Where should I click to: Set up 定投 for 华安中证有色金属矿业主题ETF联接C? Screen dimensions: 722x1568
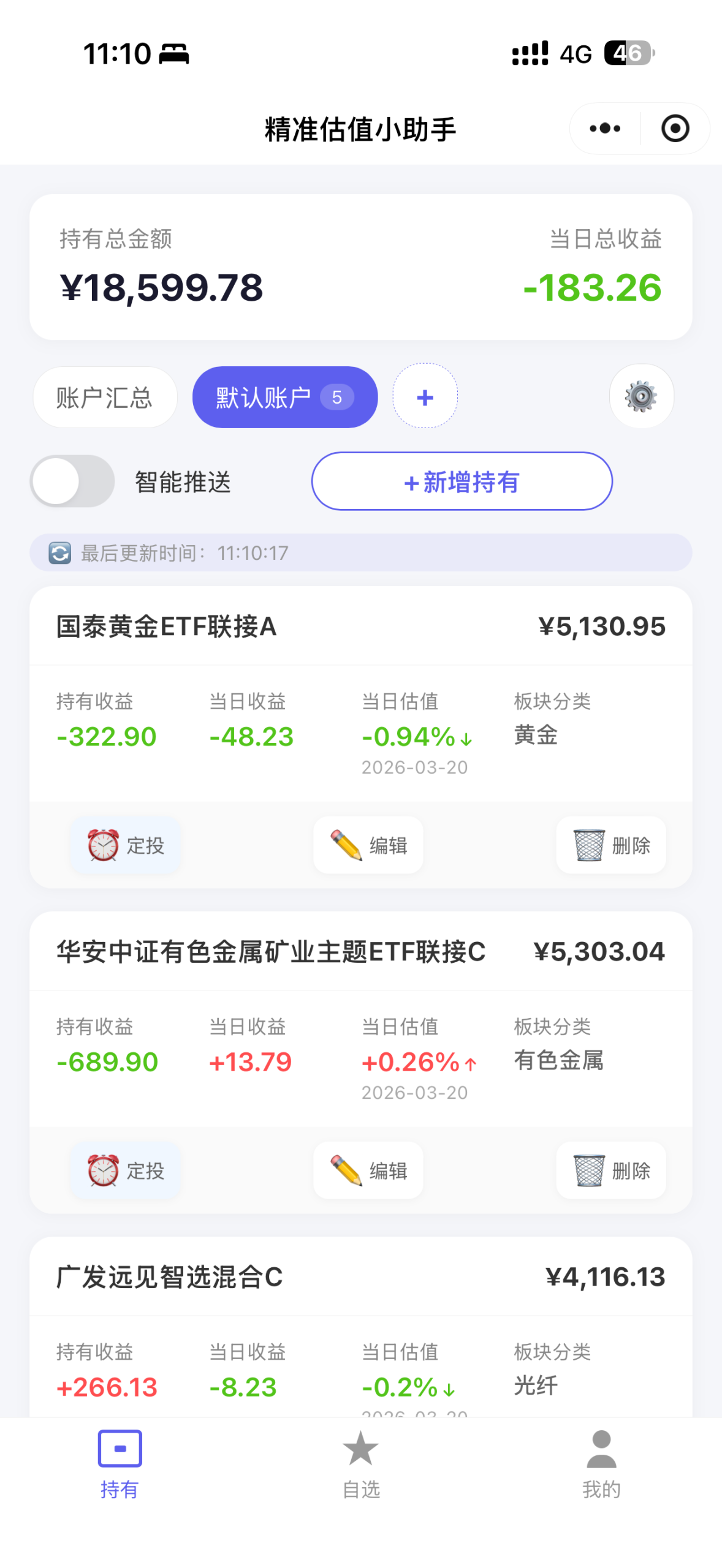pos(126,1170)
